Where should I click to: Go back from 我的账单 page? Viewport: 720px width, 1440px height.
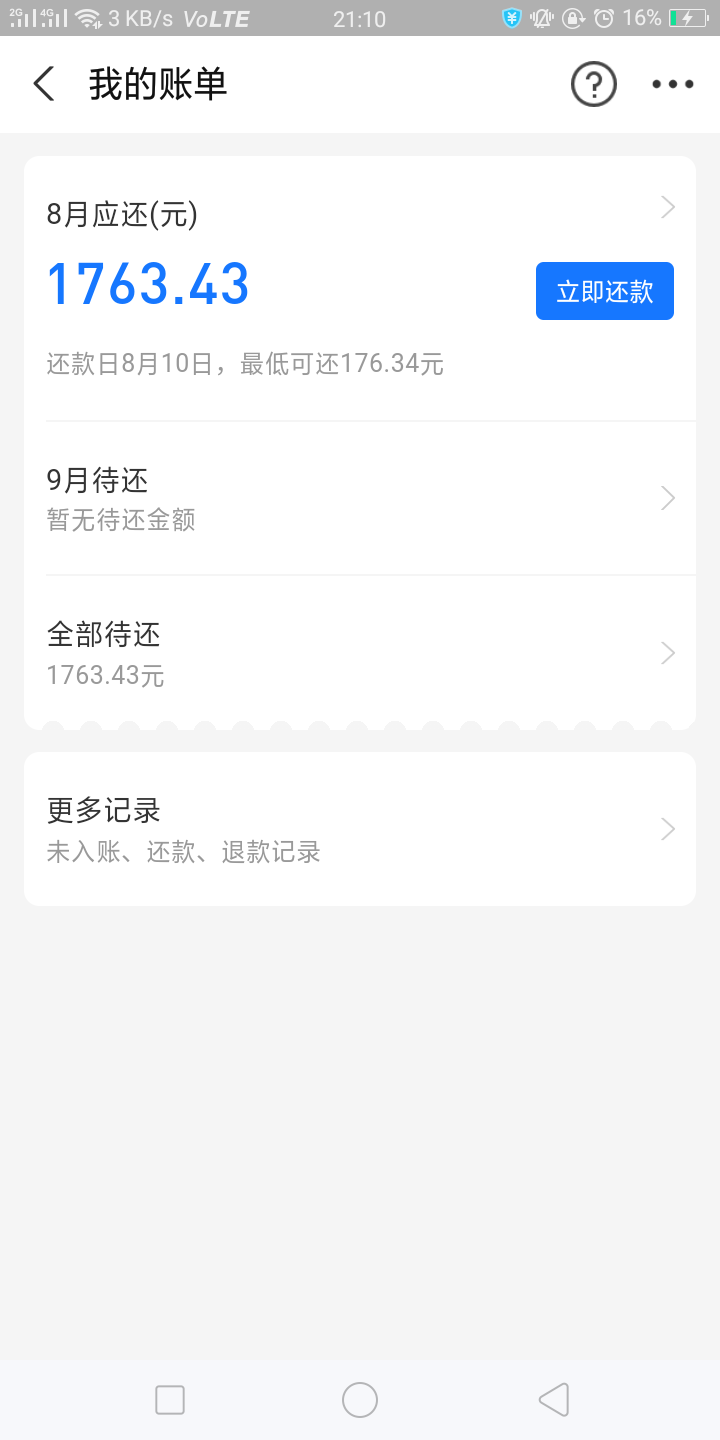coord(44,84)
